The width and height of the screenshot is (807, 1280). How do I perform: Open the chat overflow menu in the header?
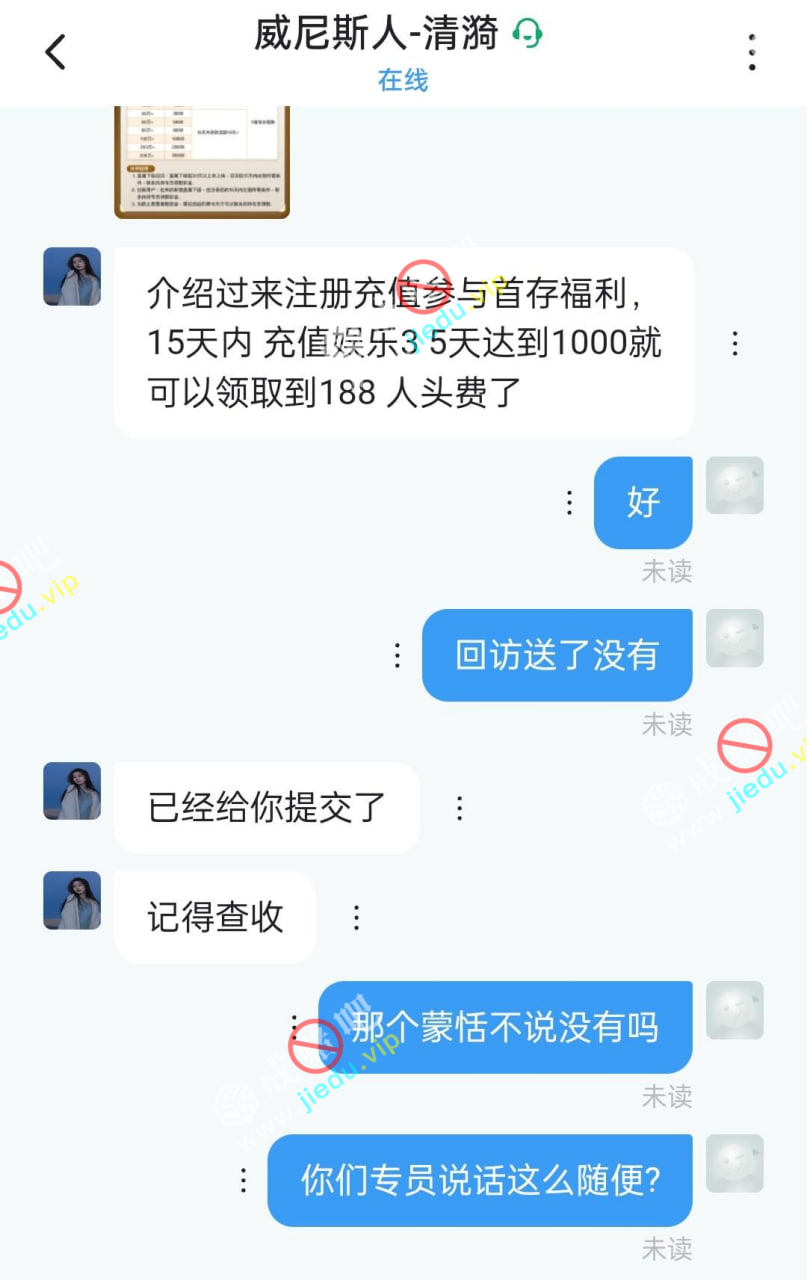751,52
